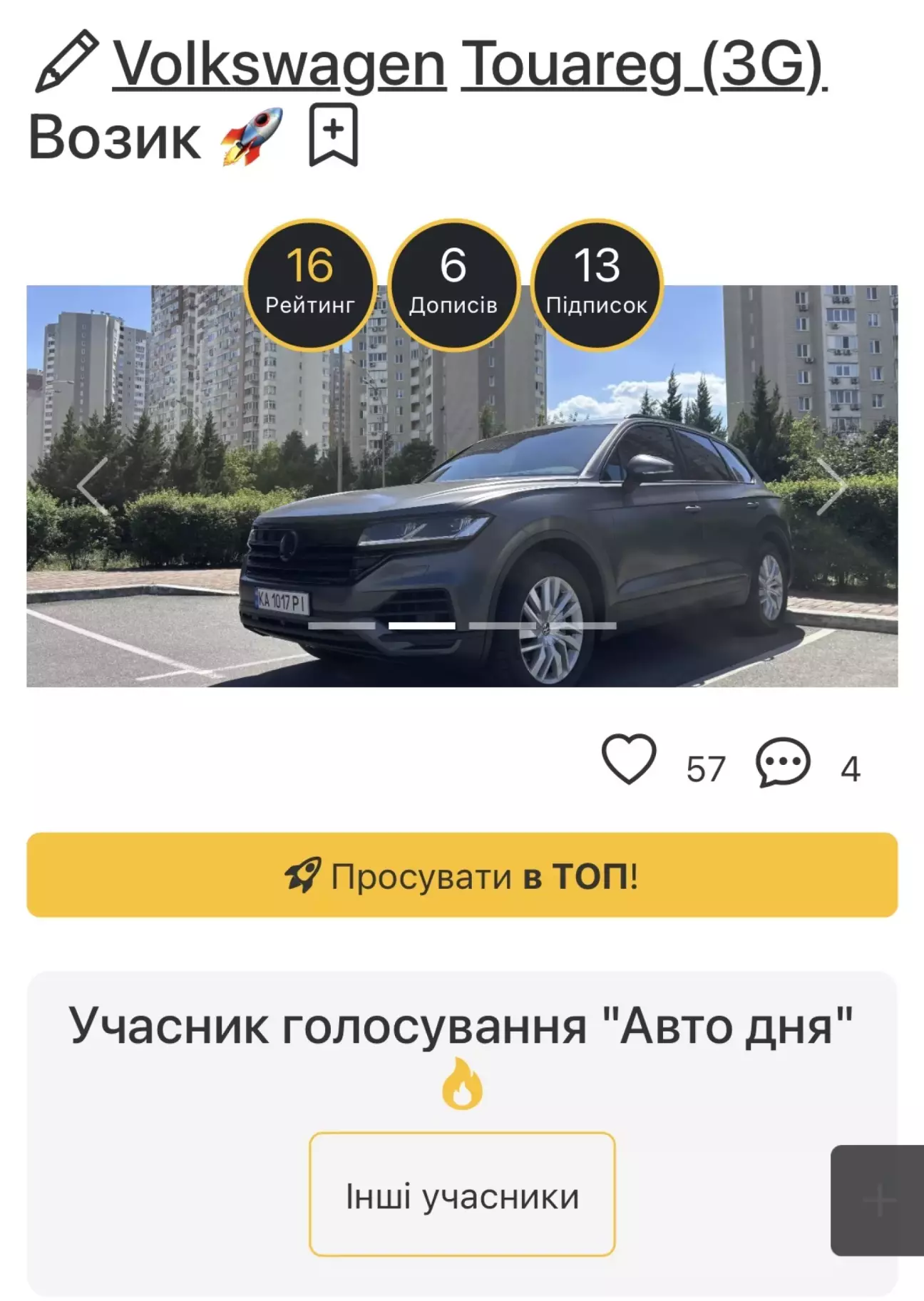Open the 6 Дописів badge

(x=453, y=284)
